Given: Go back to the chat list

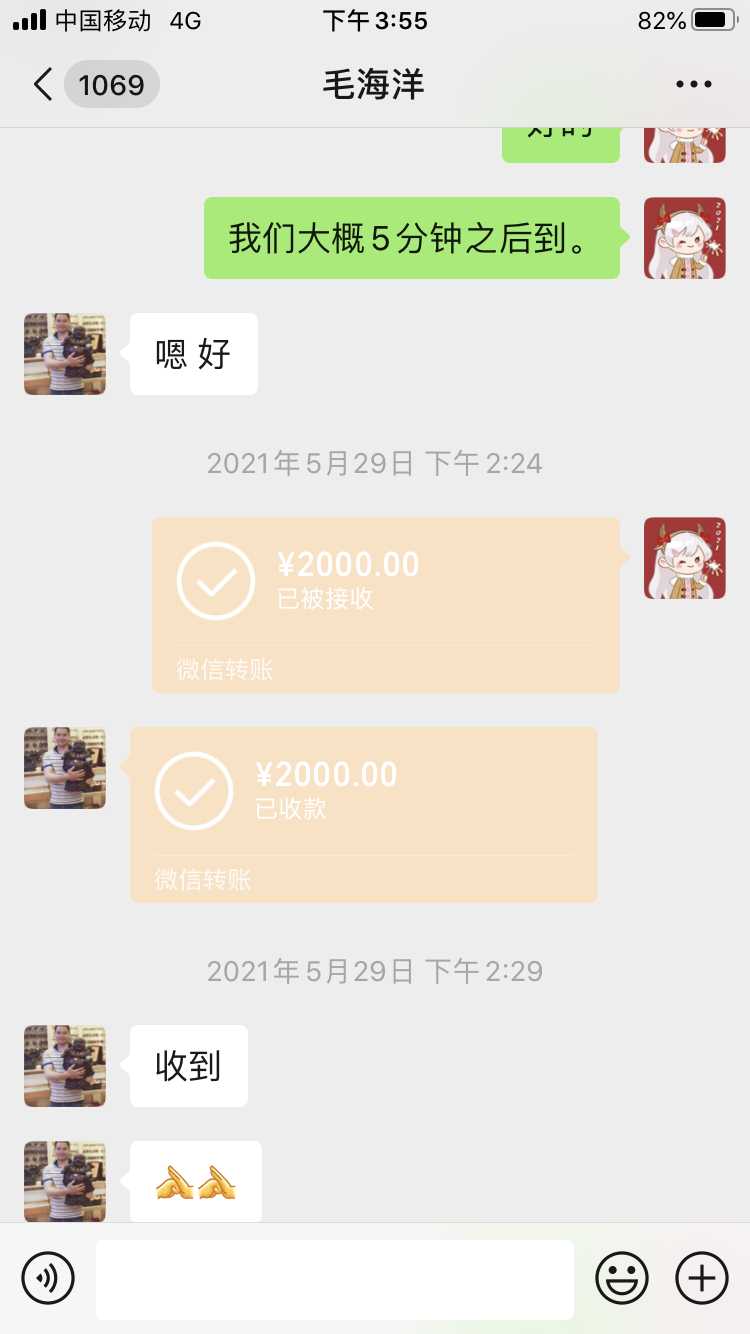Looking at the screenshot, I should coord(43,85).
